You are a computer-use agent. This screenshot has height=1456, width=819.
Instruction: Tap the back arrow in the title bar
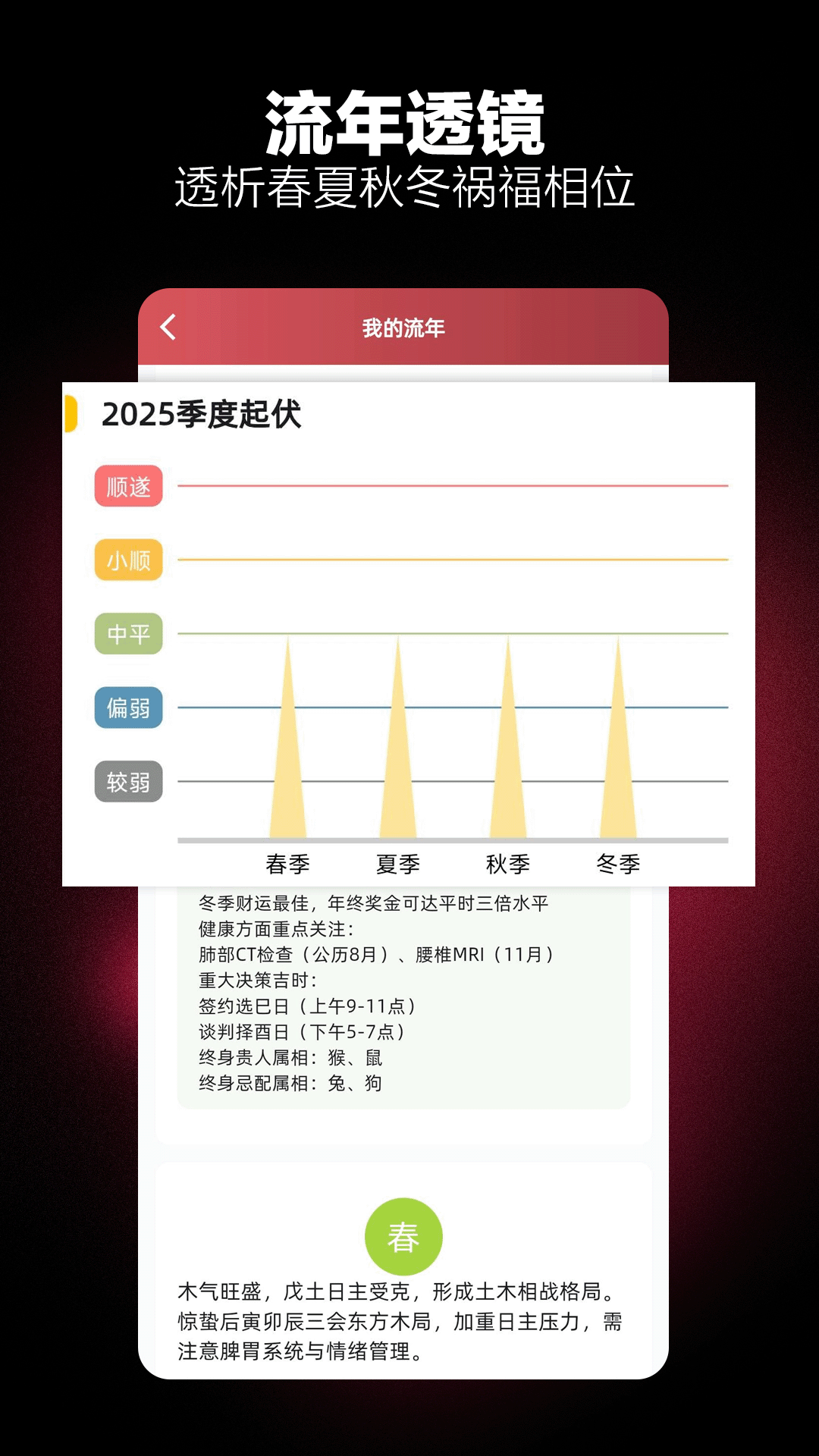point(167,328)
